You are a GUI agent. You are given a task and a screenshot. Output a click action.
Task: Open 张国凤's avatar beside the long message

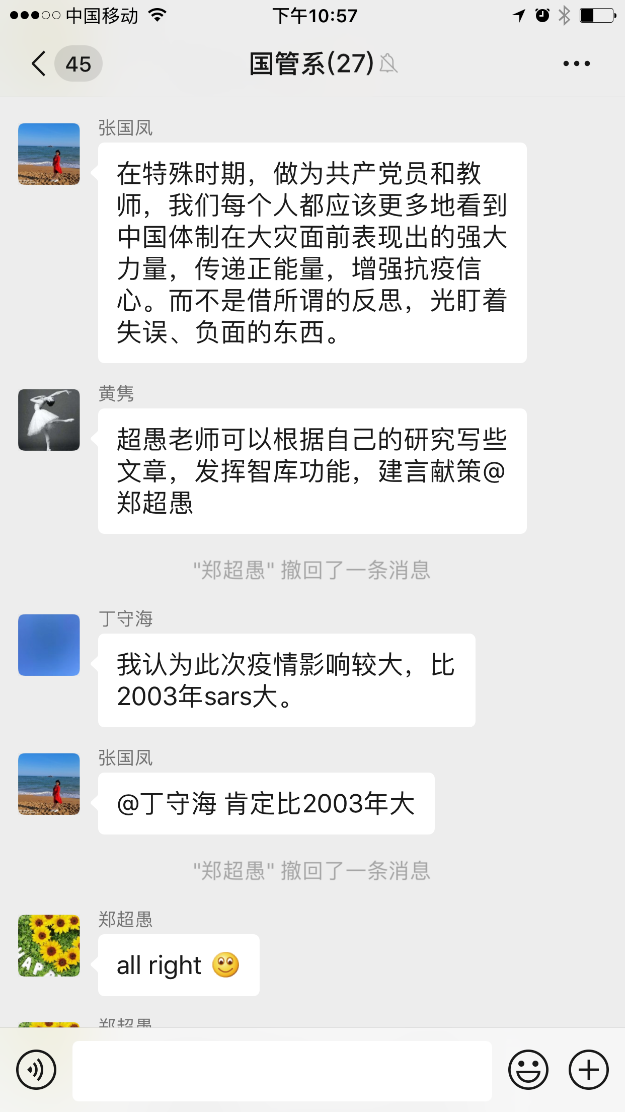(x=49, y=154)
